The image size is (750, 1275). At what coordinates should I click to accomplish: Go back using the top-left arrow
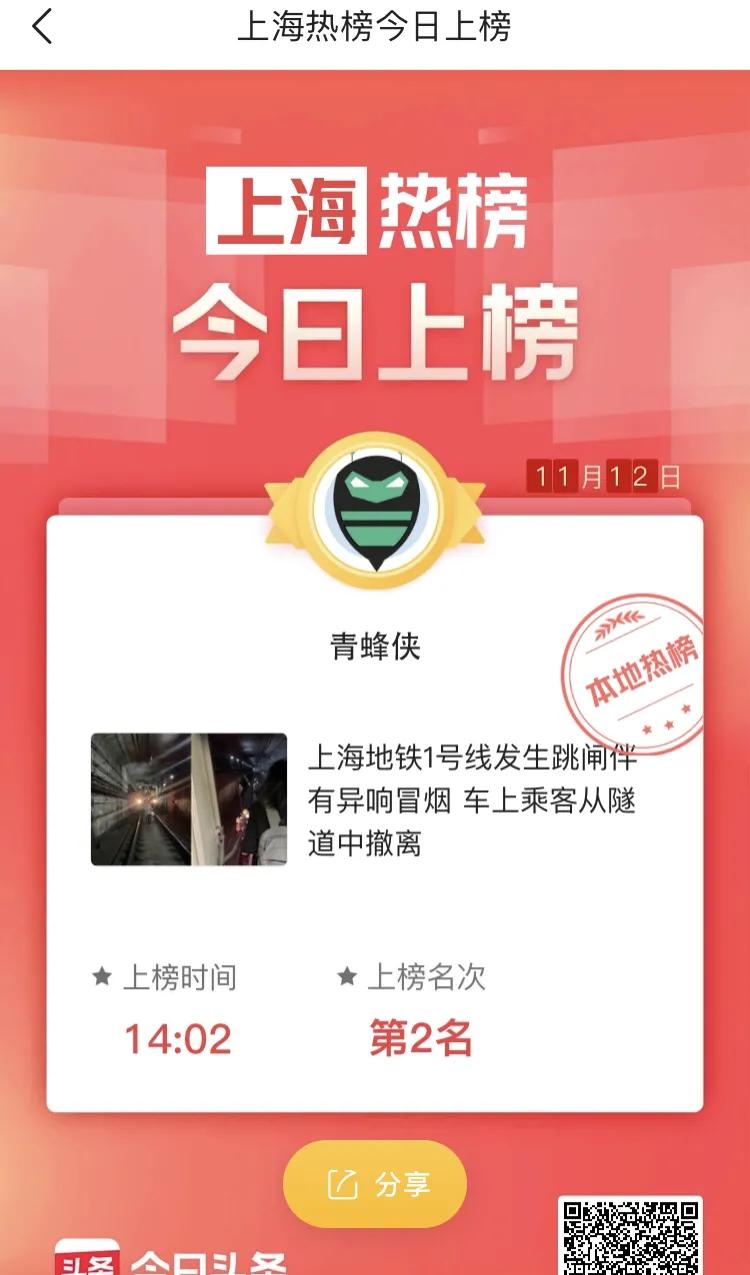tap(42, 27)
